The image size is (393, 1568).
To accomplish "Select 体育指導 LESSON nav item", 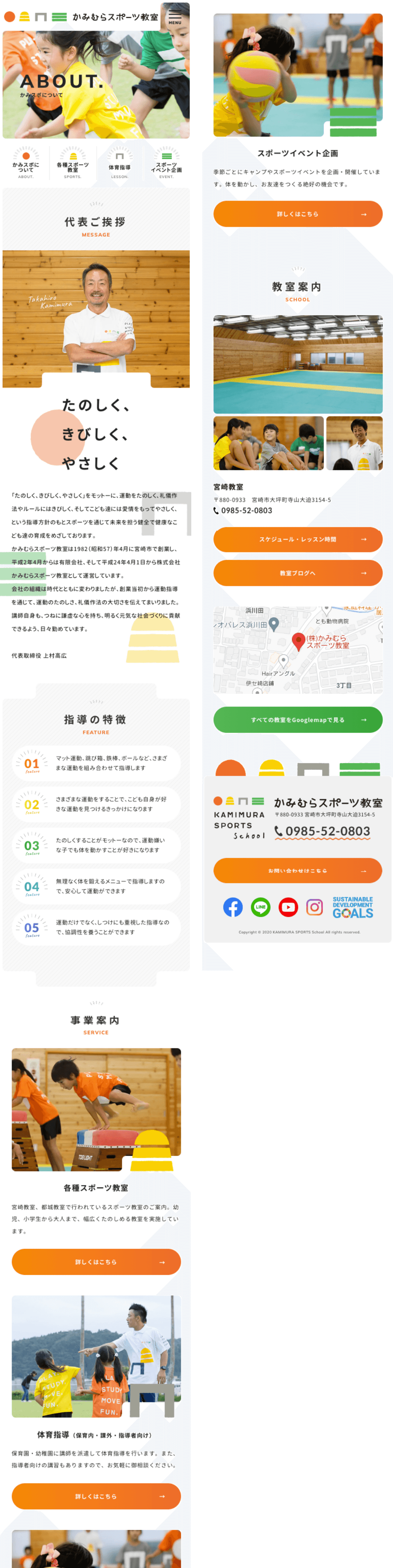I will pos(119,164).
